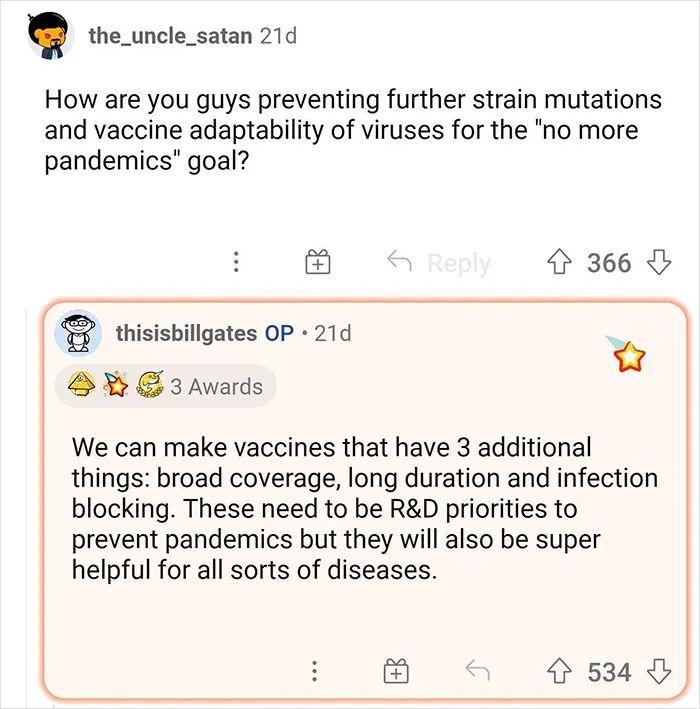The image size is (700, 709).
Task: Downvote the_uncle_satan's comment
Action: [x=658, y=263]
